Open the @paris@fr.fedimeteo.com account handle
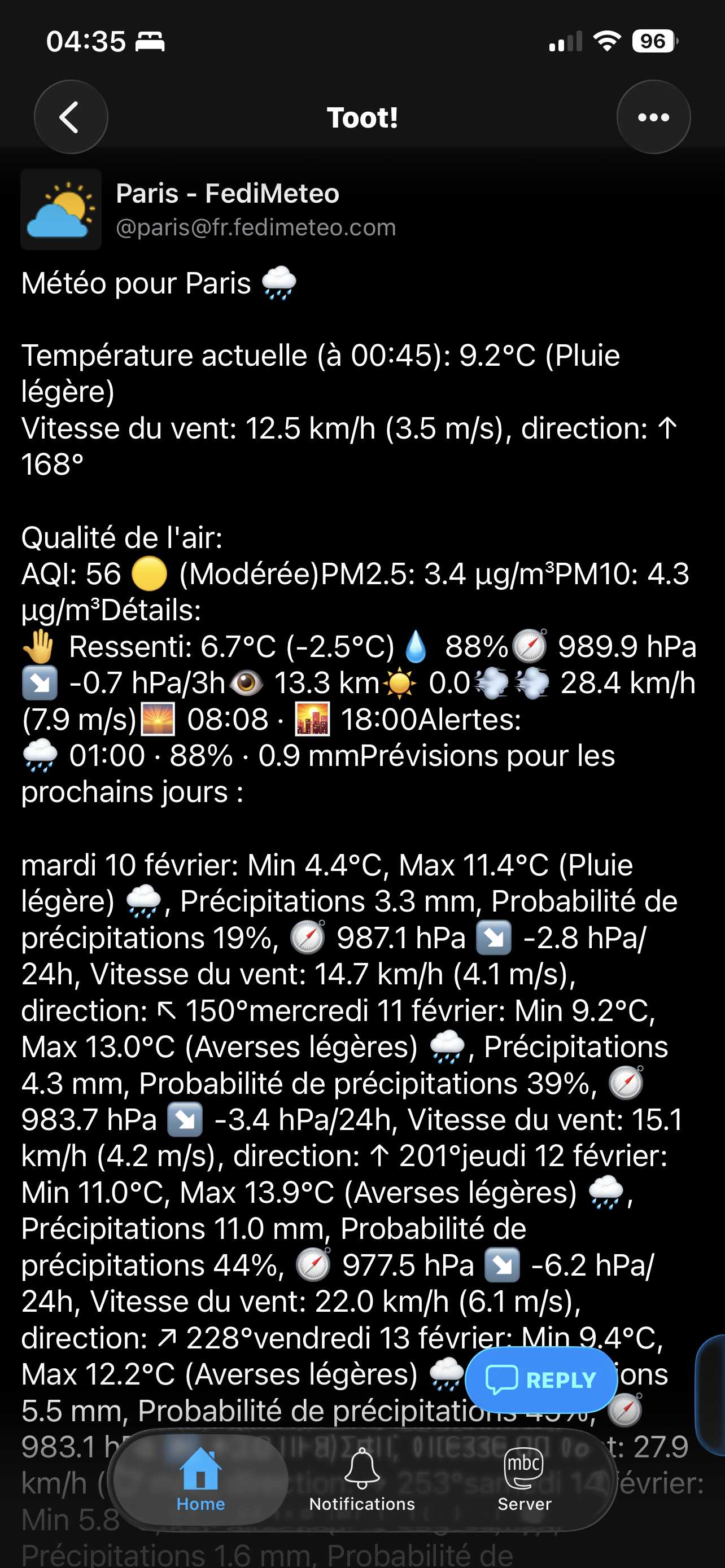Viewport: 725px width, 1568px height. point(256,227)
